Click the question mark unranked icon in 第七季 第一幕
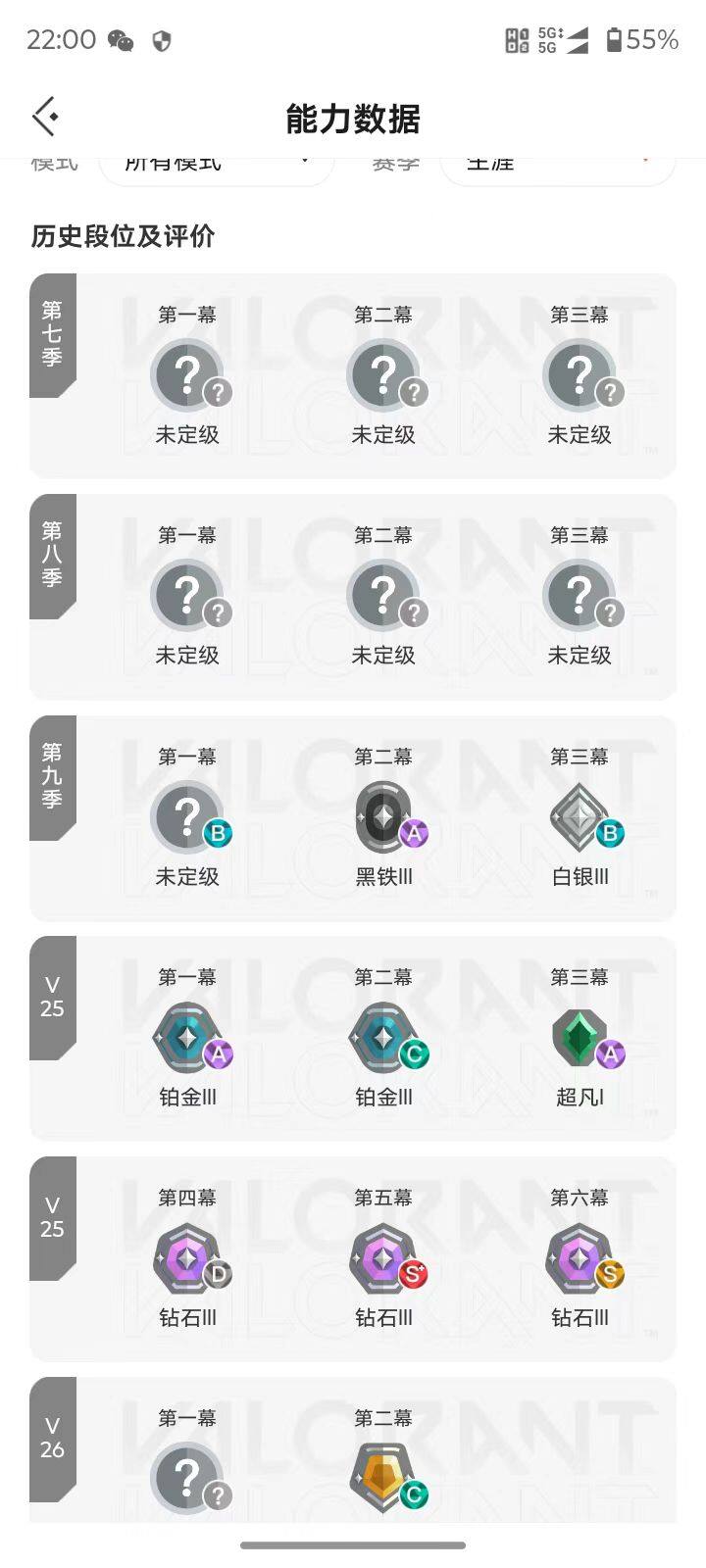The height and width of the screenshot is (1568, 706). pyautogui.click(x=187, y=375)
